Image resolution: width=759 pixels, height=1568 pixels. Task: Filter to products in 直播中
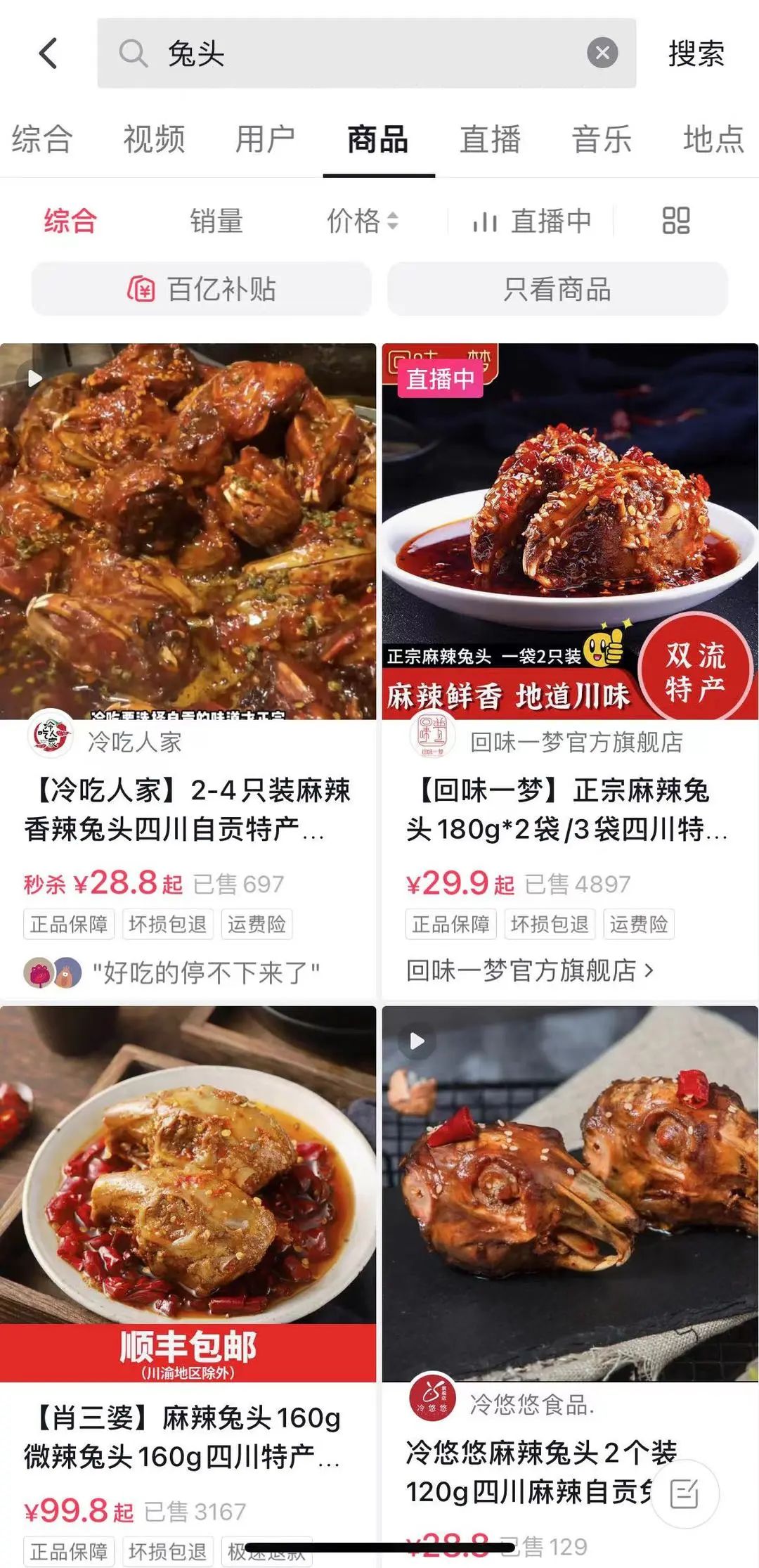533,221
